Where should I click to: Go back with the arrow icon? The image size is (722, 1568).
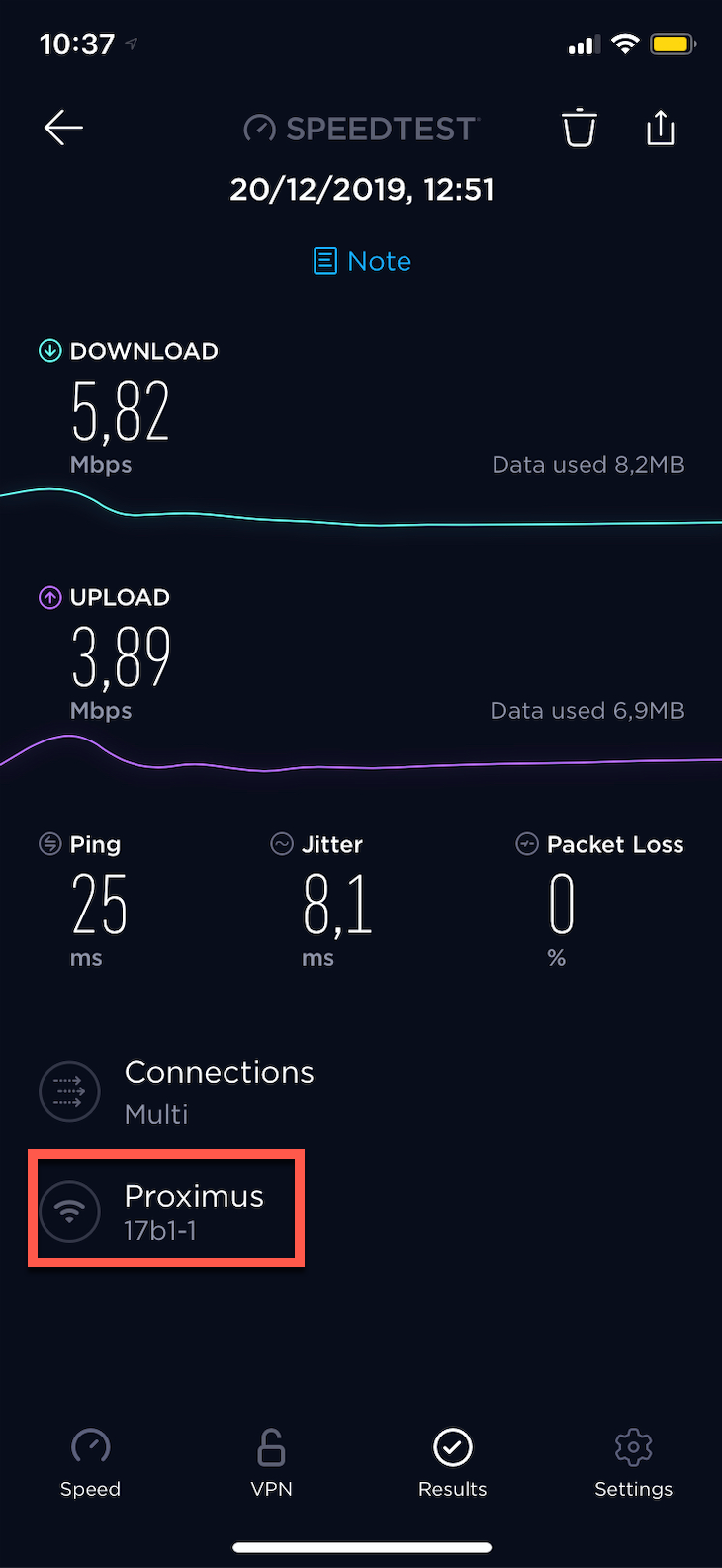[63, 128]
